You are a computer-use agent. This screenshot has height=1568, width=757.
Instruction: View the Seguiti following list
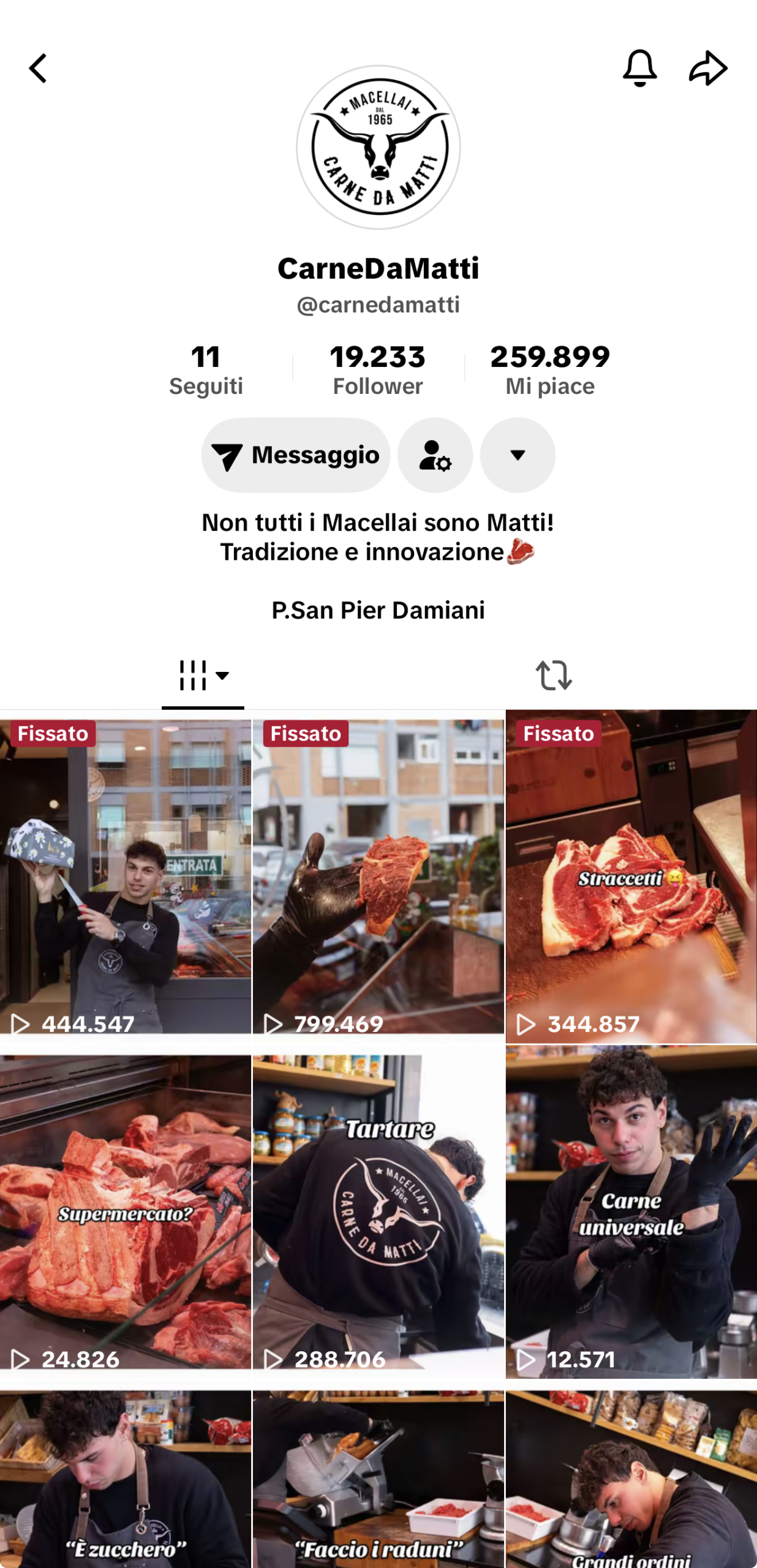tap(206, 370)
